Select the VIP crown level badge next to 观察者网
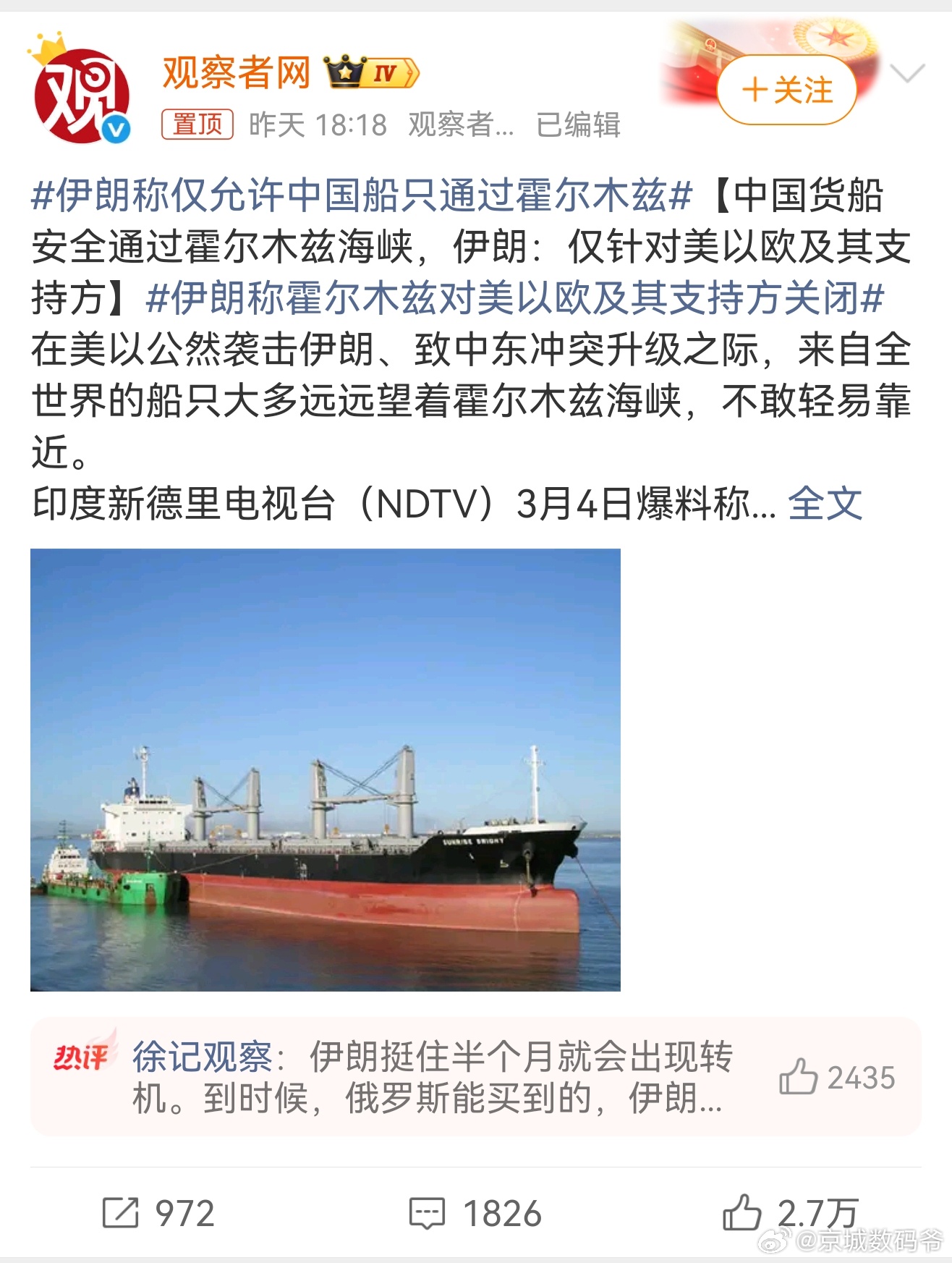This screenshot has height=1263, width=952. click(369, 72)
